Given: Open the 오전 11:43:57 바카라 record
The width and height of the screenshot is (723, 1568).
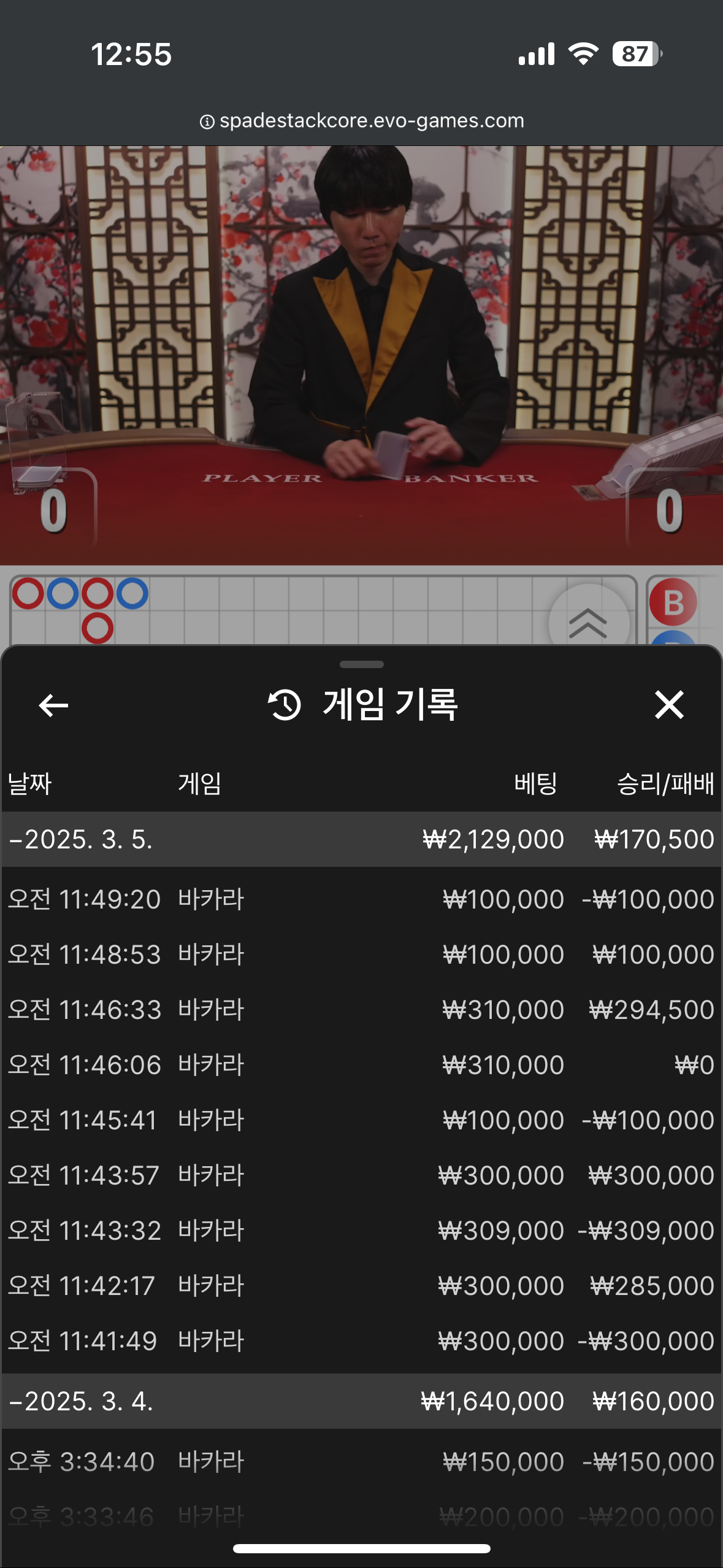Looking at the screenshot, I should click(361, 1175).
